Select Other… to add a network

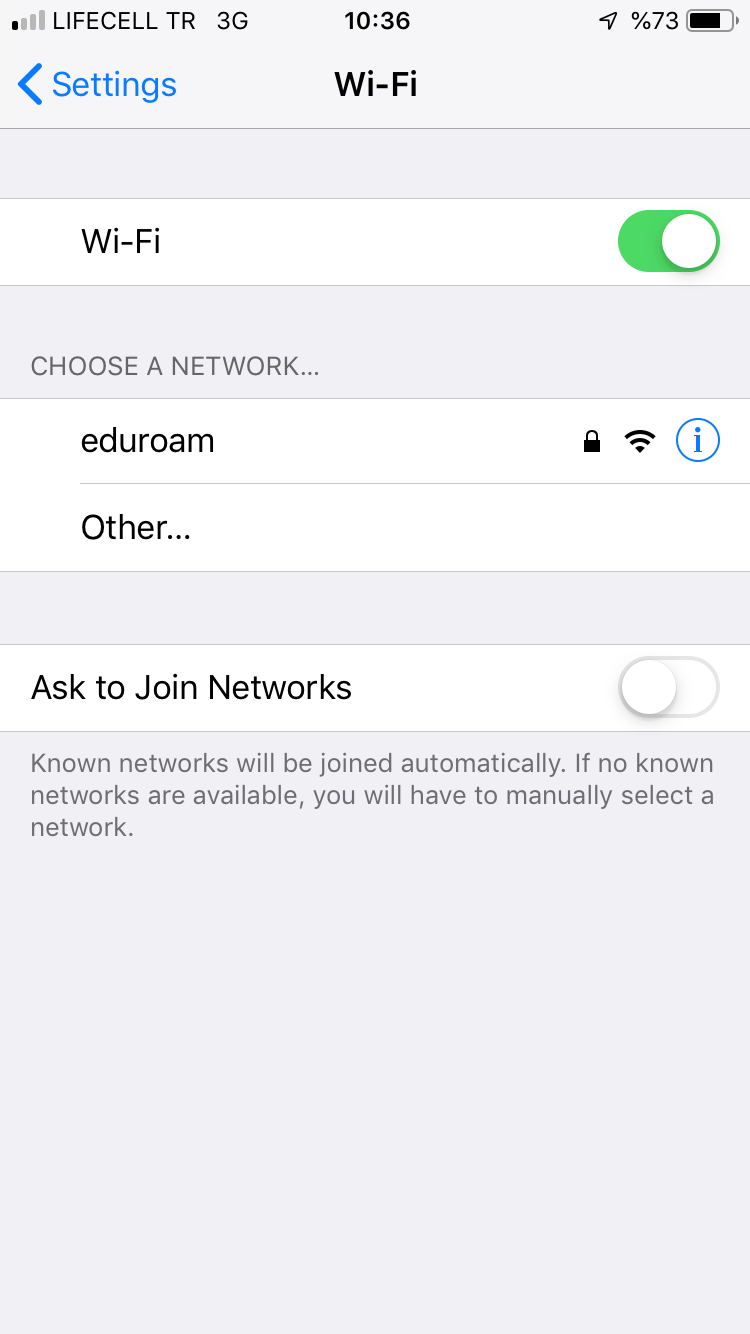136,527
